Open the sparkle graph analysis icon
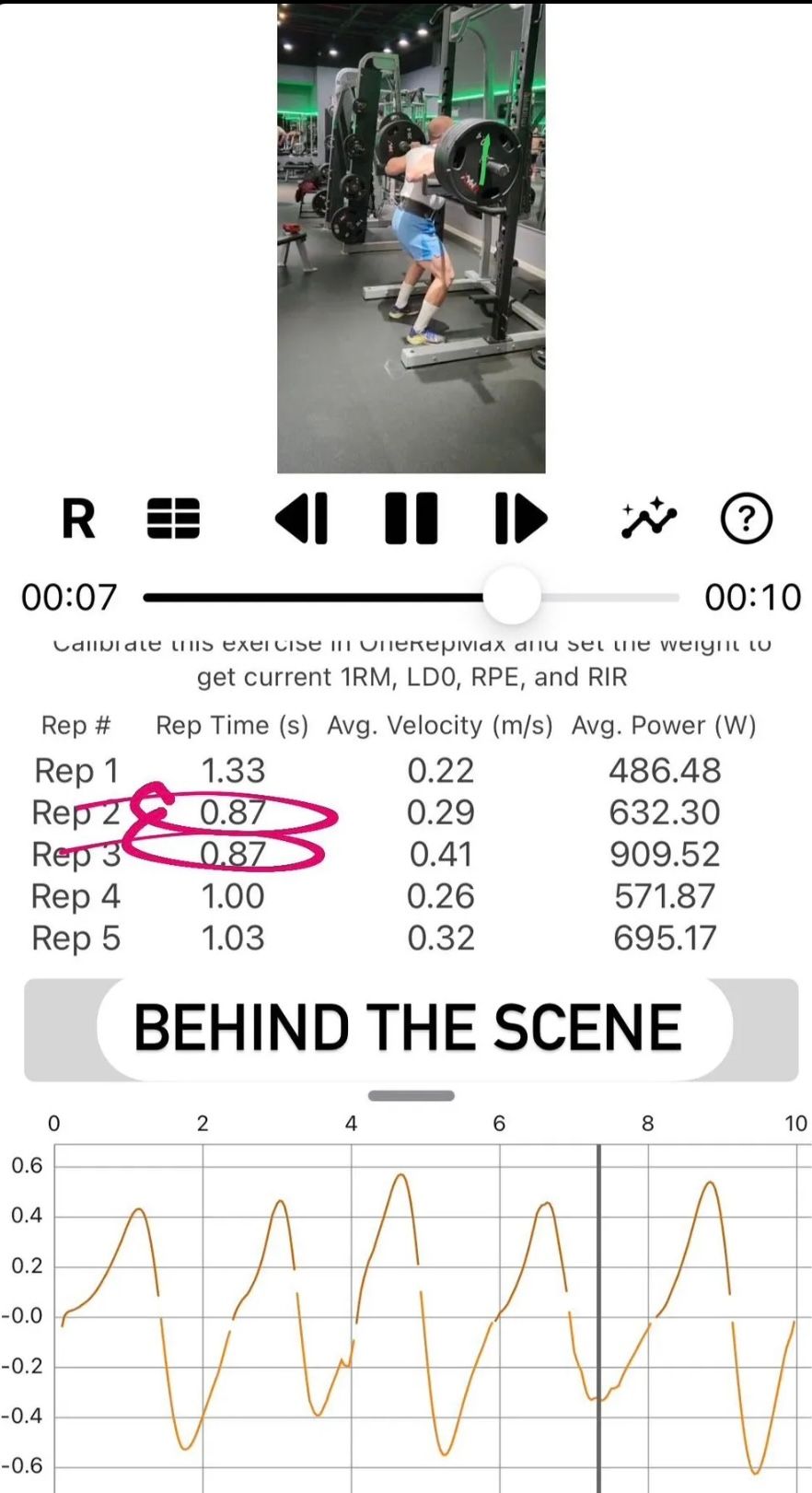 click(x=648, y=519)
